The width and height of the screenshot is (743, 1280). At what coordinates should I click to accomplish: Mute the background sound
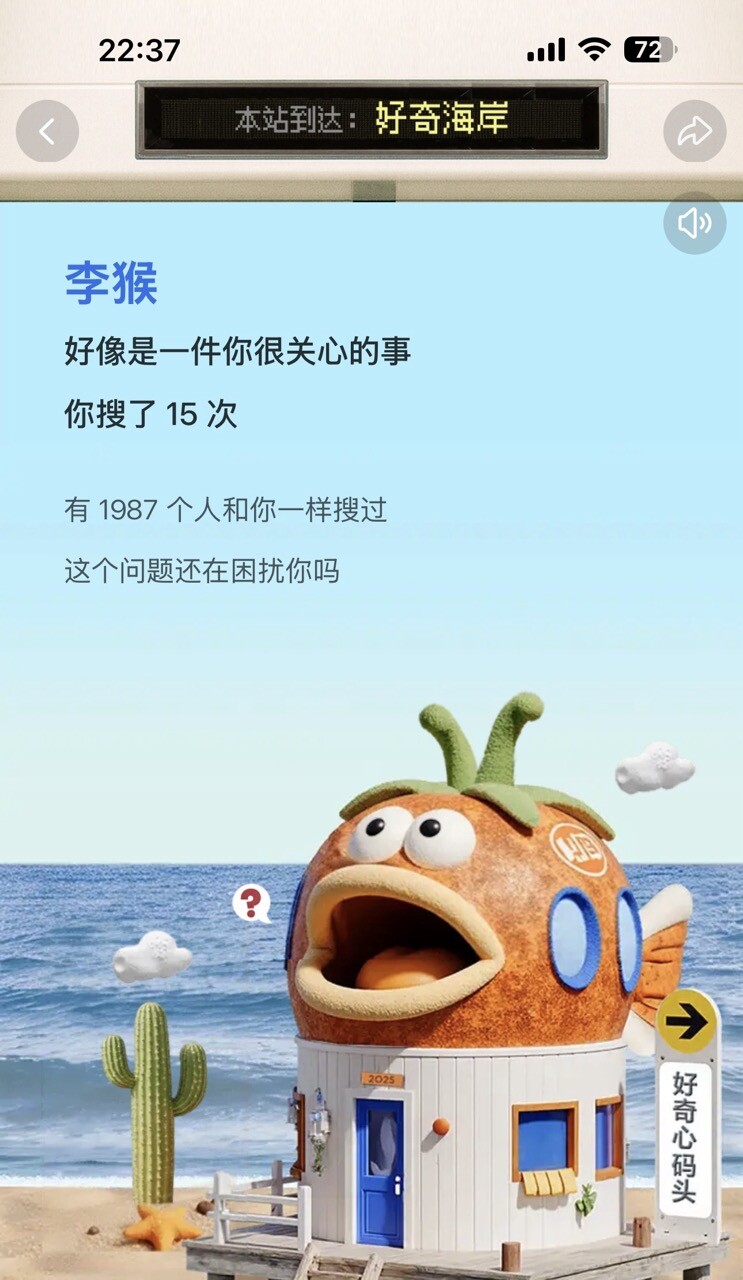694,223
